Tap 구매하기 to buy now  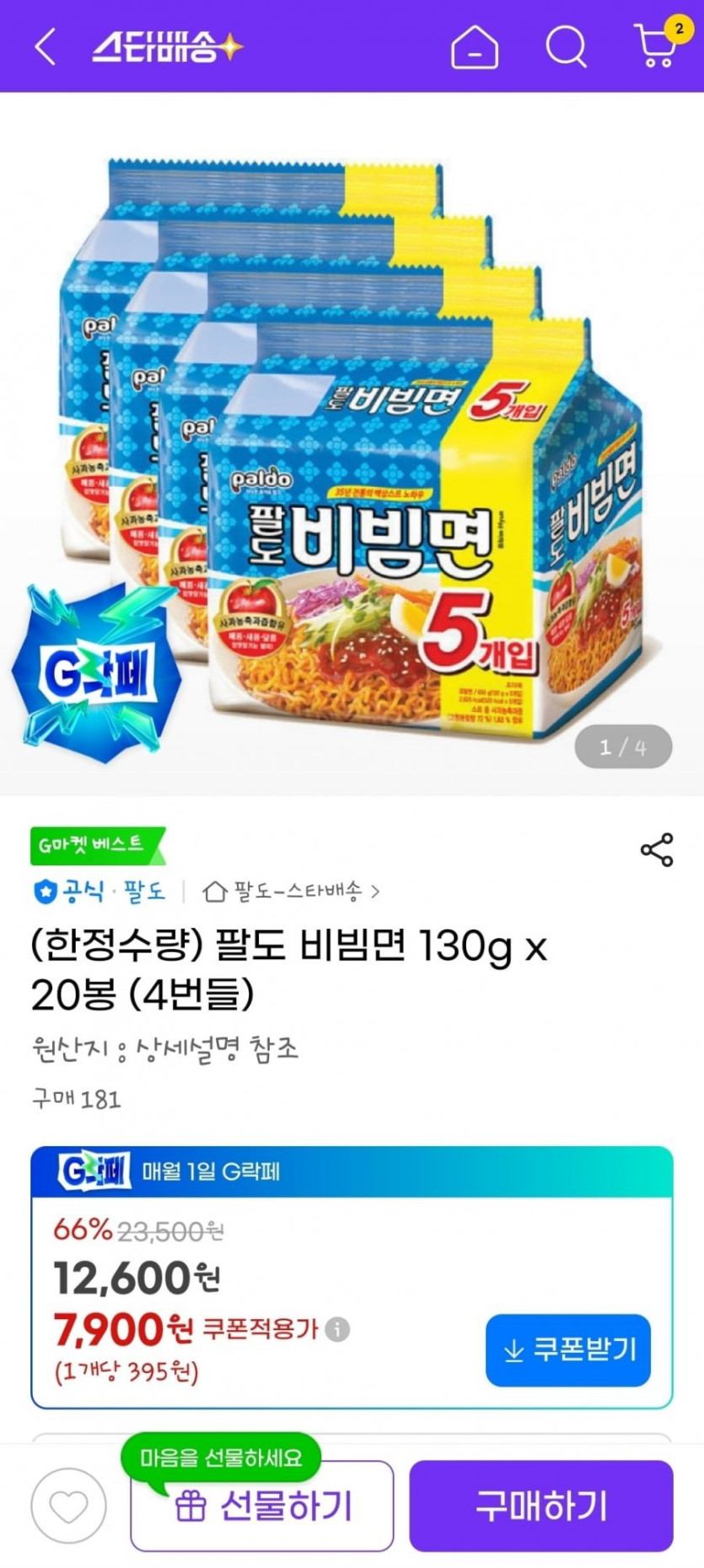(540, 1506)
